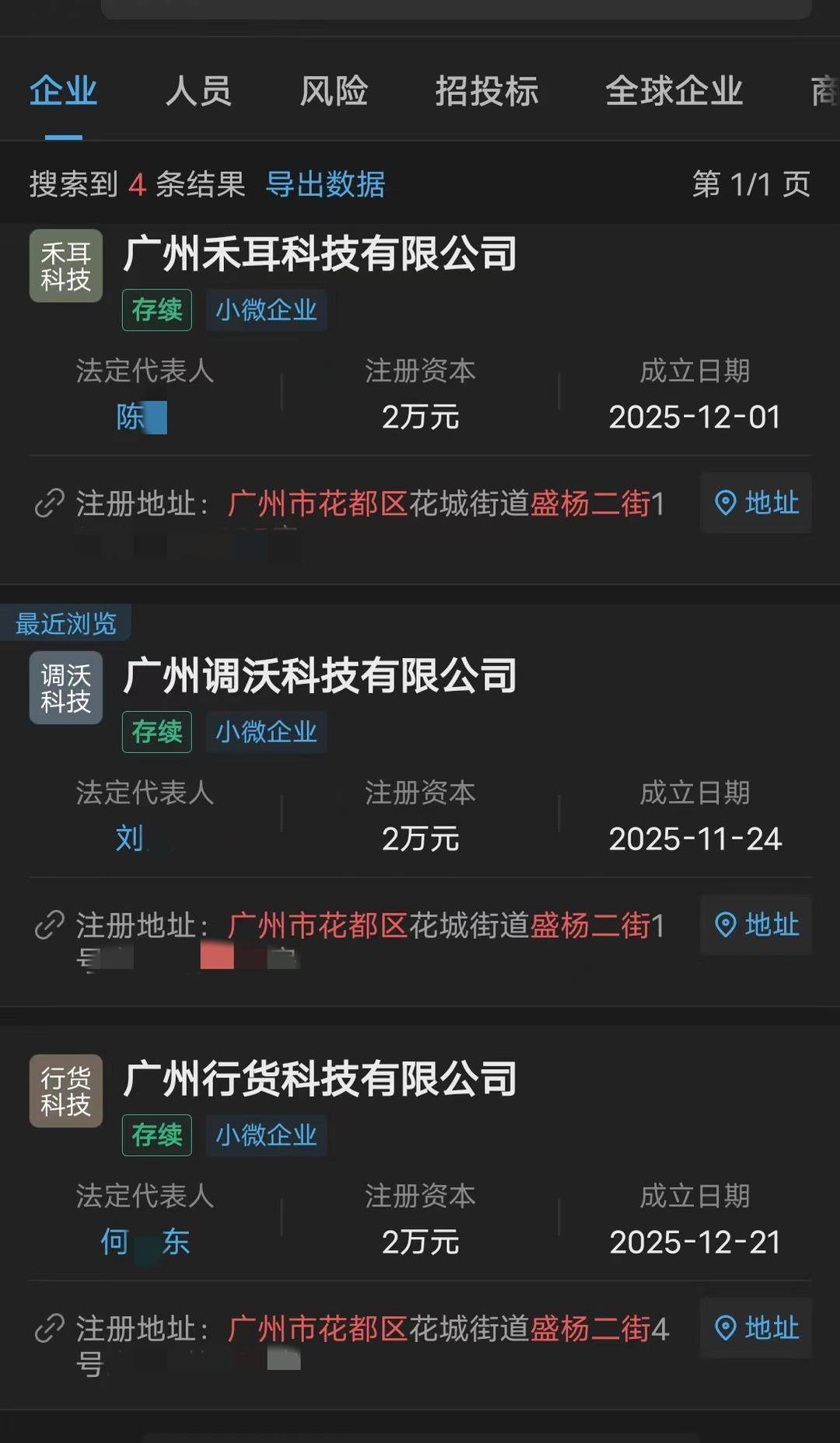
Task: Select the 禾耳科技 company avatar
Action: coord(65,266)
